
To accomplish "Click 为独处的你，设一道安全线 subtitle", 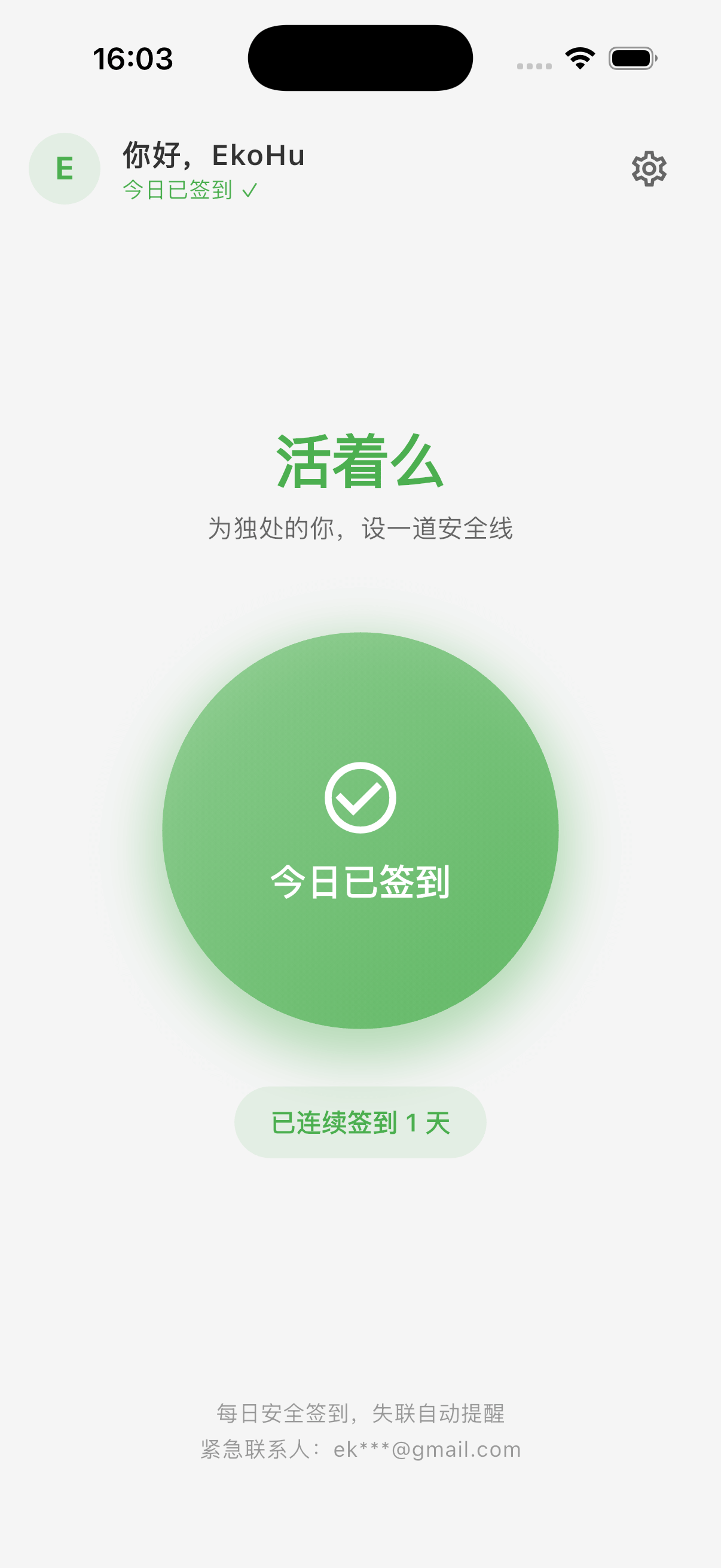I will (359, 529).
